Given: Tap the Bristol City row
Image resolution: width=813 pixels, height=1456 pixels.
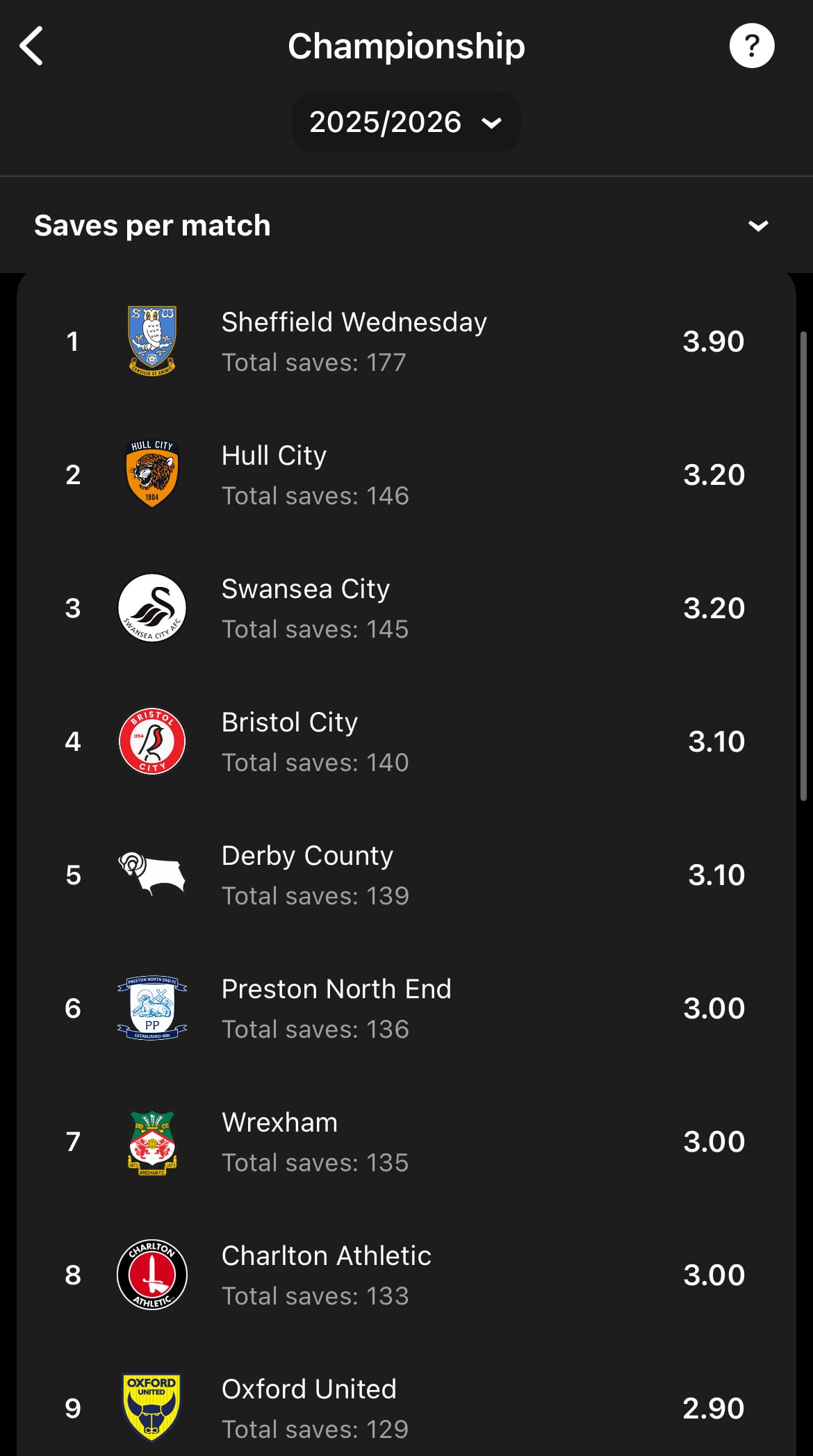Looking at the screenshot, I should 406,742.
